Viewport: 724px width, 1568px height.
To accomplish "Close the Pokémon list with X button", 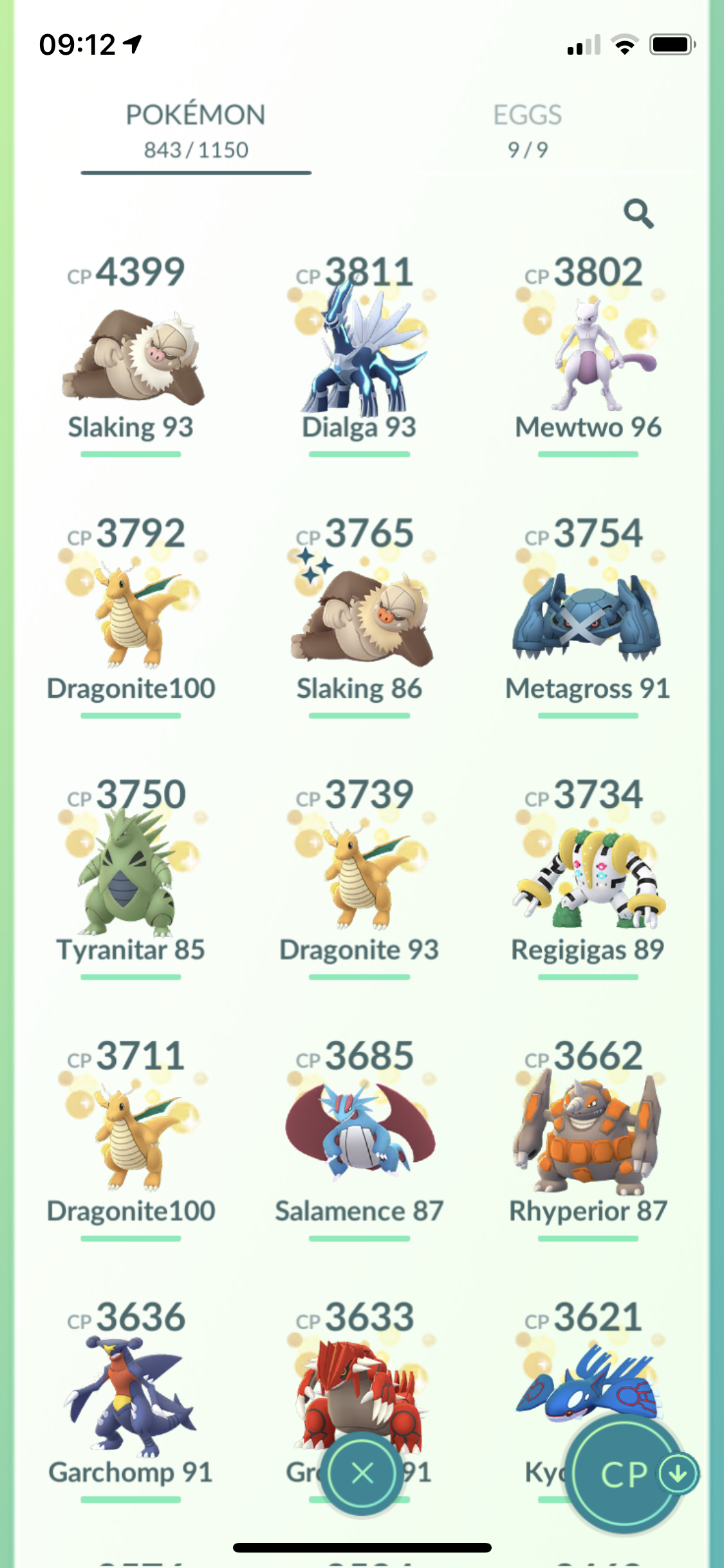I will 362,1473.
